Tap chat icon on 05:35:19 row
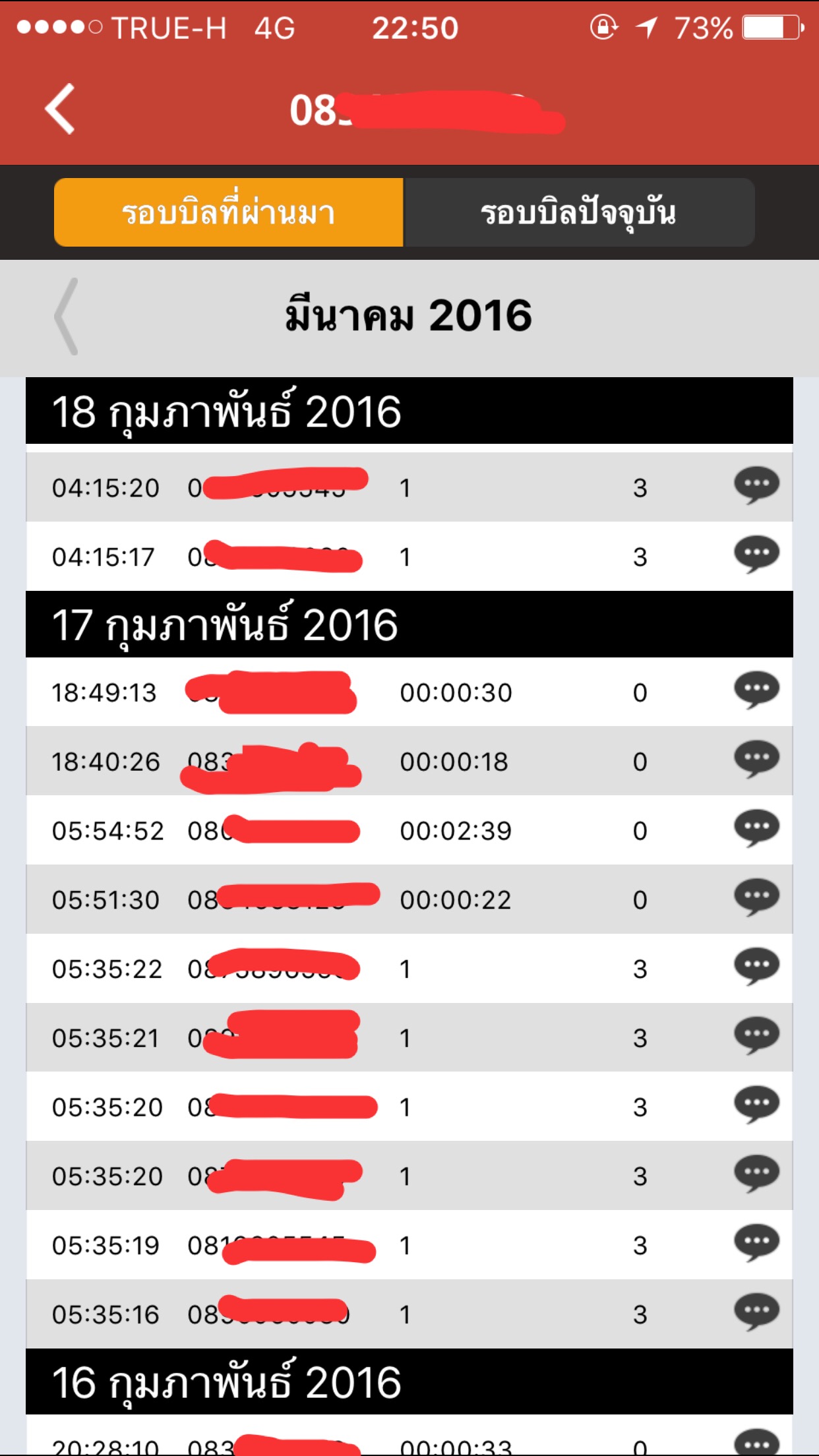The height and width of the screenshot is (1456, 819). tap(756, 1243)
